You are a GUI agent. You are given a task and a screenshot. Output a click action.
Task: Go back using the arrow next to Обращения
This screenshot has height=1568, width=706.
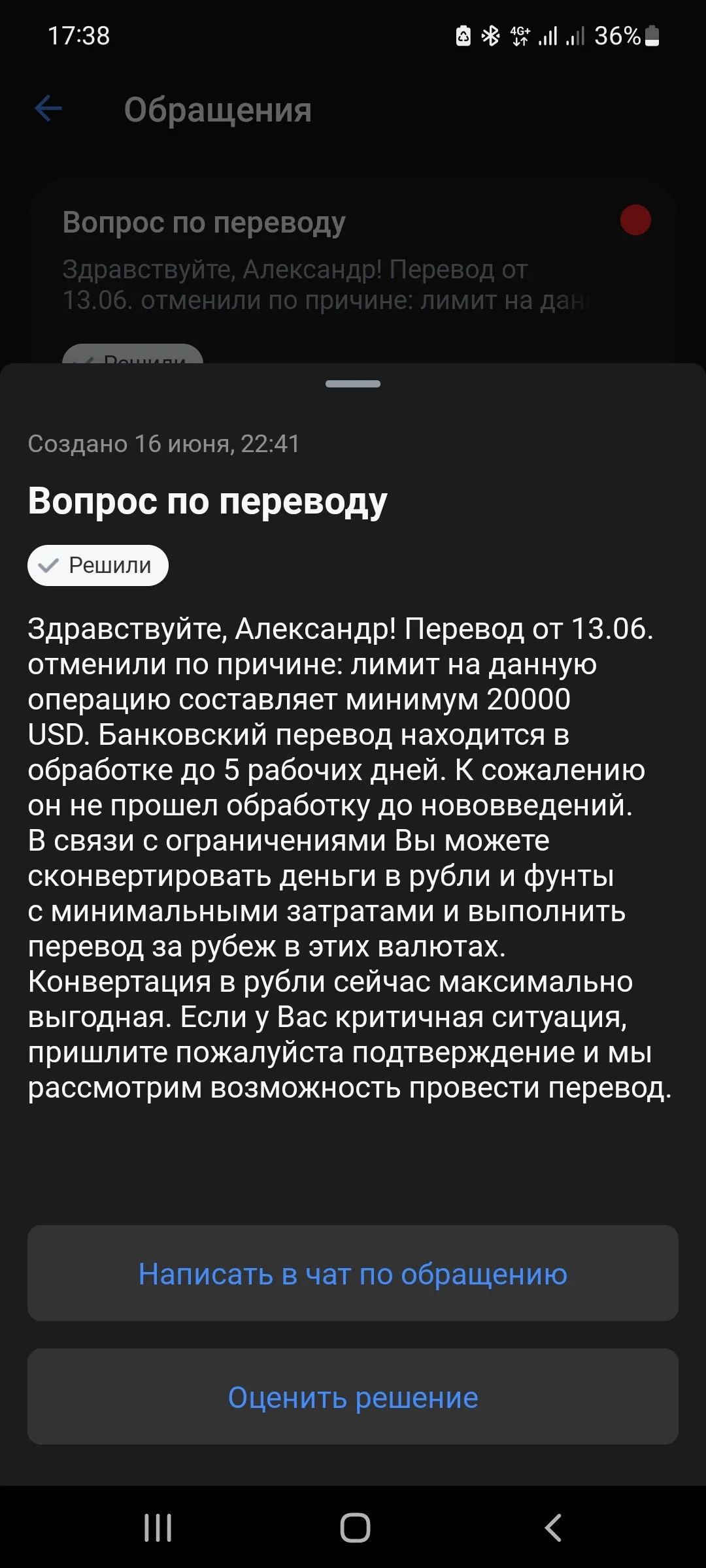48,108
